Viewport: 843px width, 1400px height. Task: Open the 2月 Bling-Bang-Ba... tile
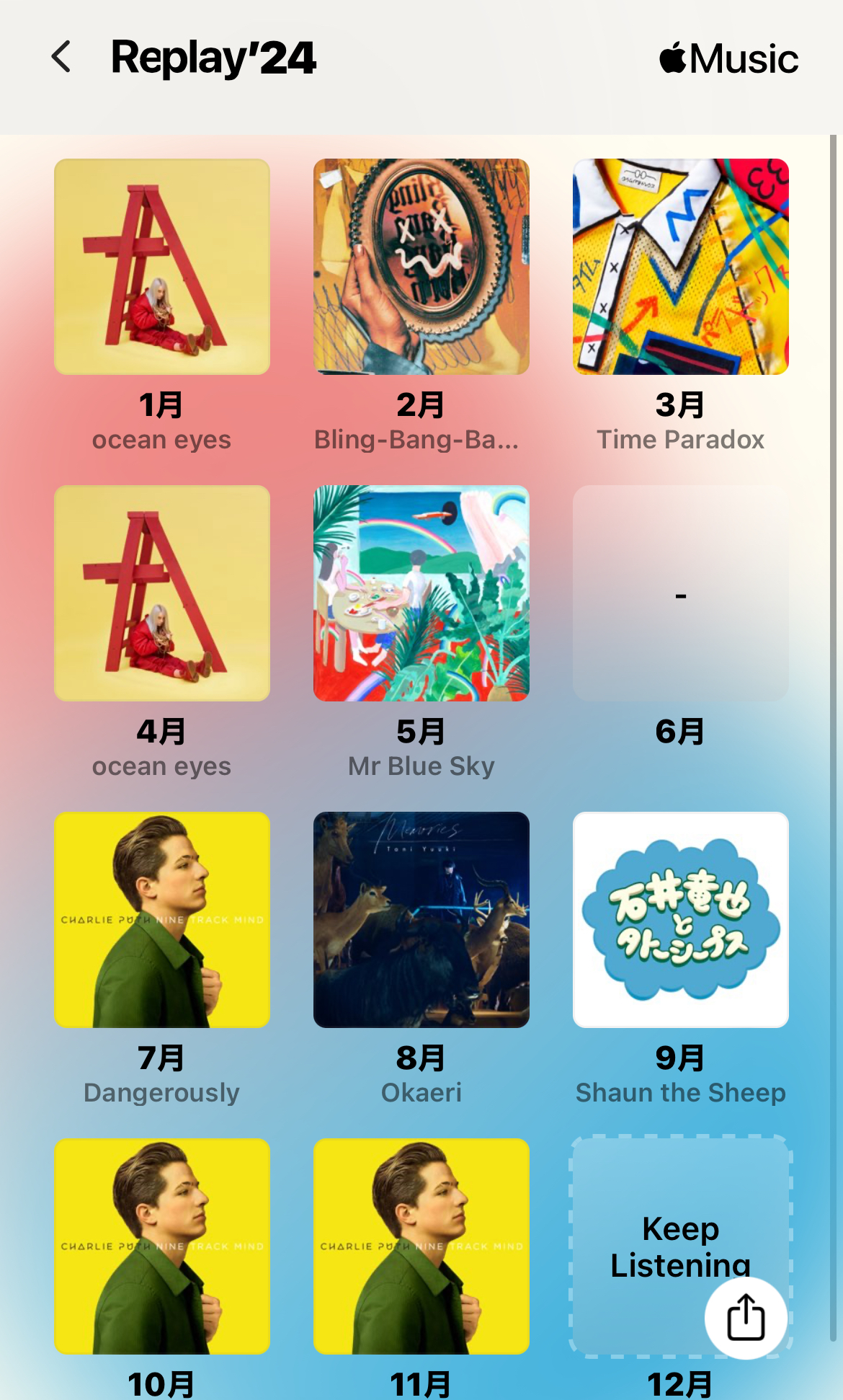[421, 267]
